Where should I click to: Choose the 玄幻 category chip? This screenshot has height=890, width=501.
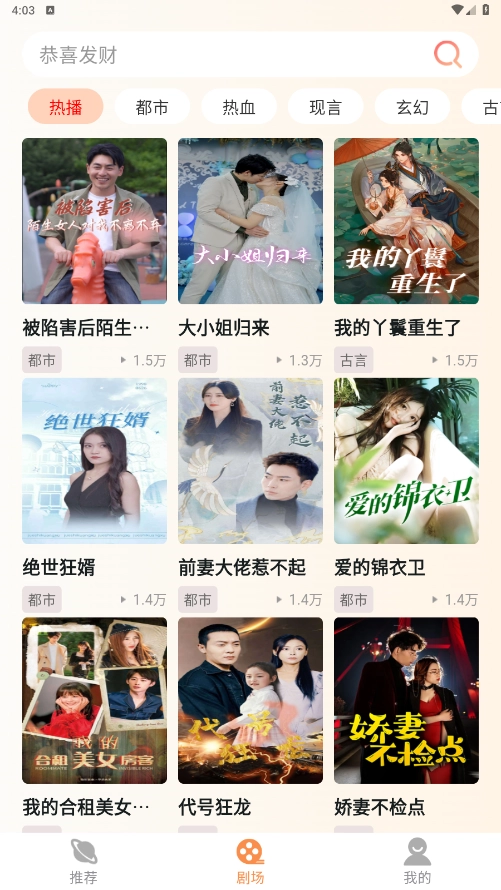tap(412, 107)
